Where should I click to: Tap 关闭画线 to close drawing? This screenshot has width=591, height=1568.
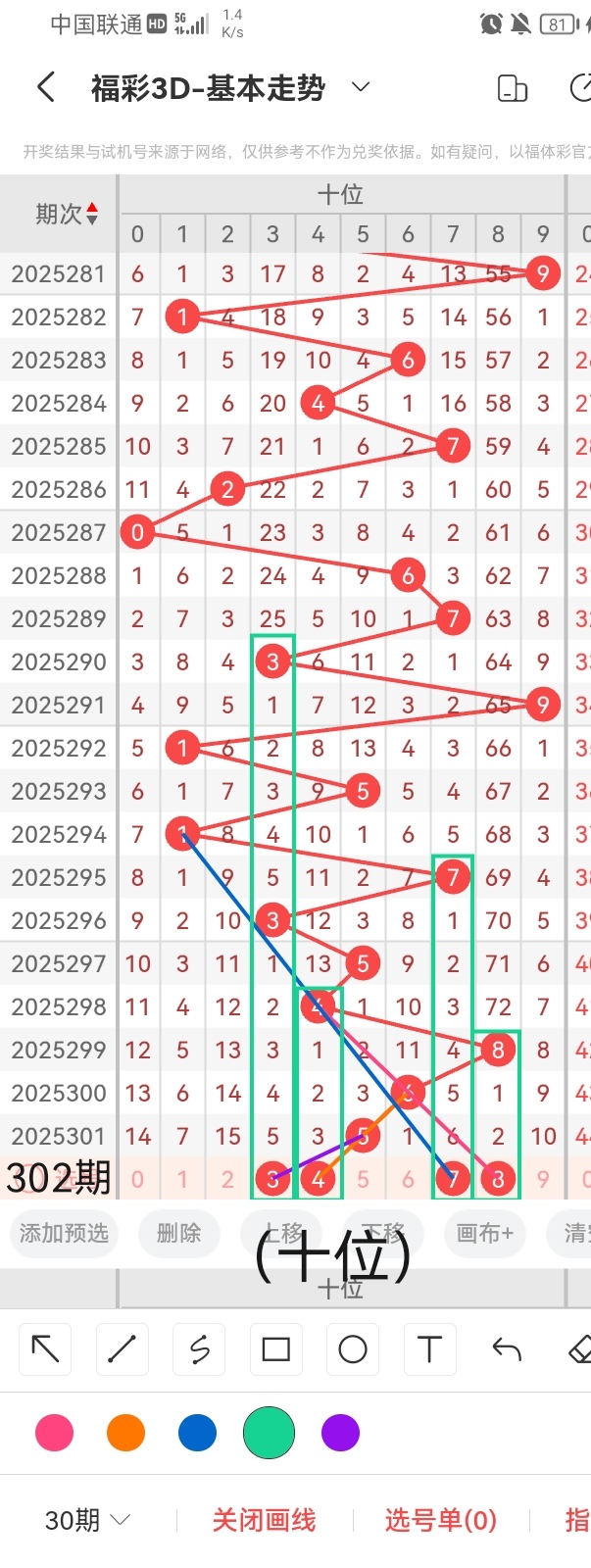coord(264,1520)
